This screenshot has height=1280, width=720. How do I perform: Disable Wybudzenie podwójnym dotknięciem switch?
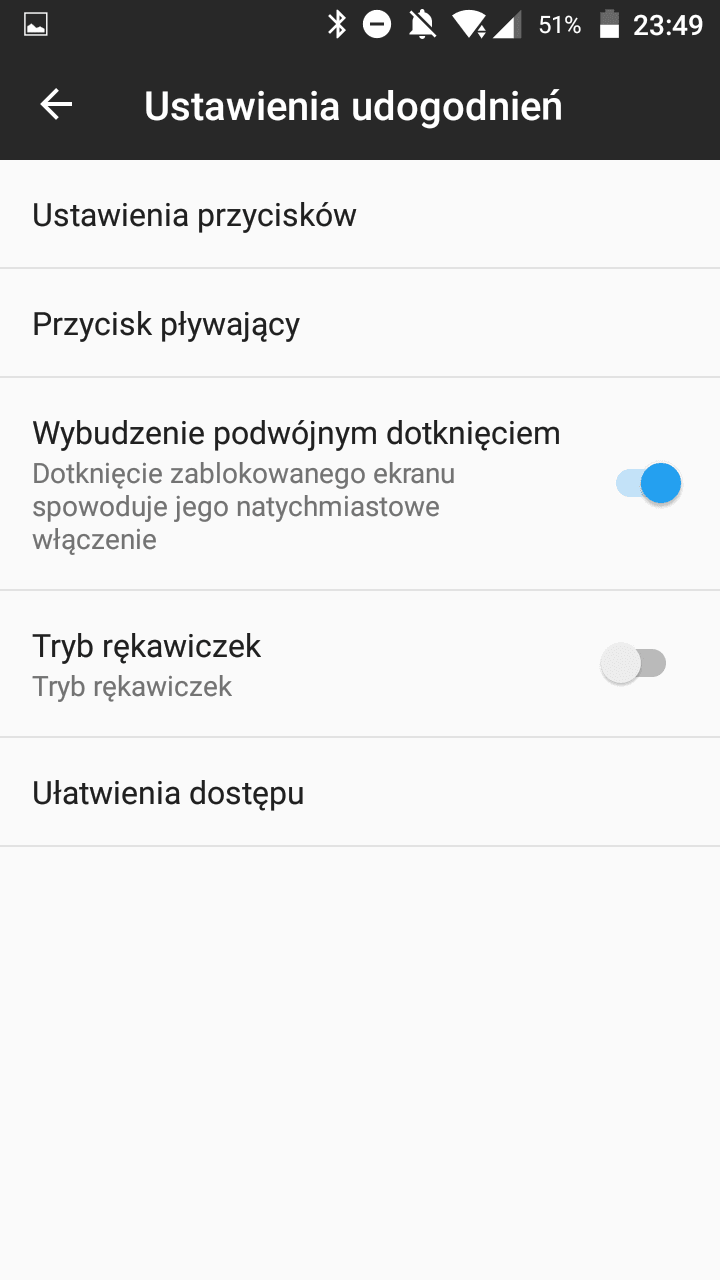coord(648,484)
